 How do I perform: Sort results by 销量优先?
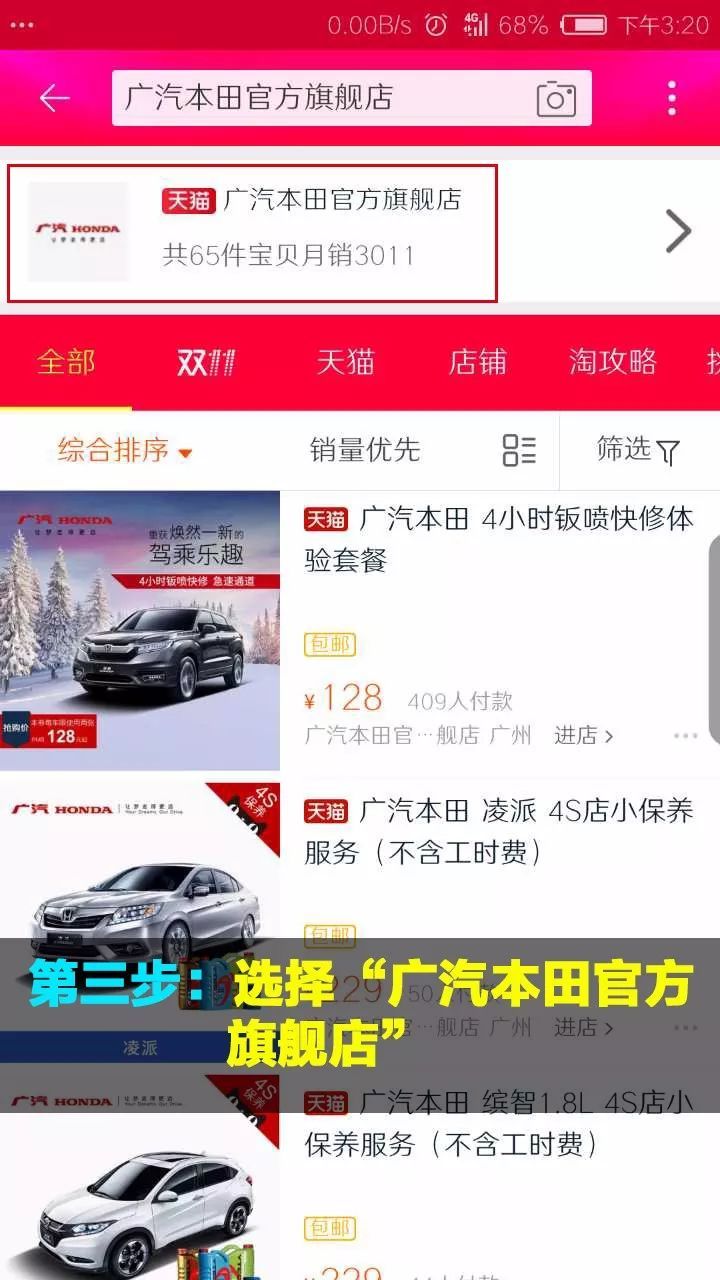coord(365,450)
